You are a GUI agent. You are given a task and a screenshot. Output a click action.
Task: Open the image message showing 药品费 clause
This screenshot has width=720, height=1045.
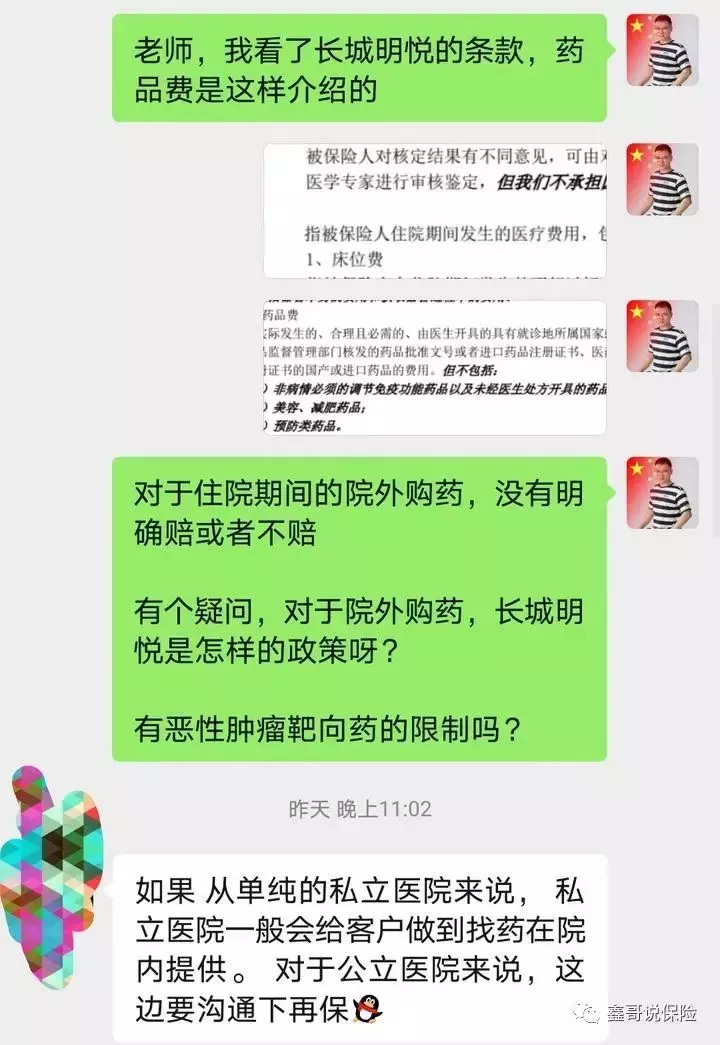(x=435, y=367)
